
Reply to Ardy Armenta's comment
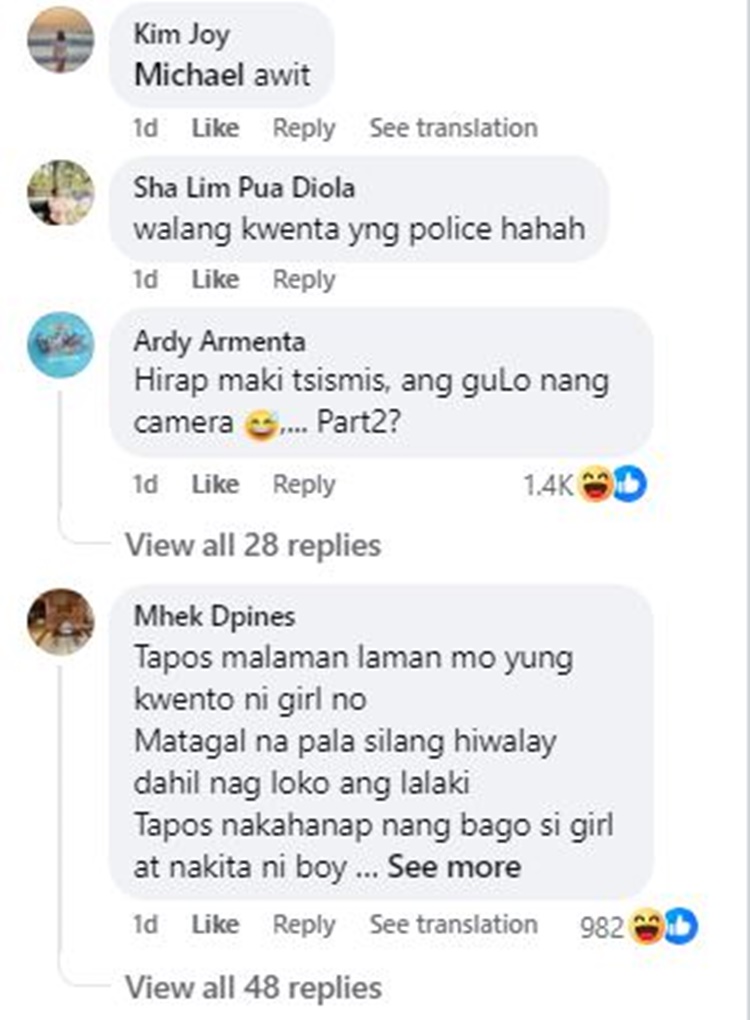pos(304,484)
